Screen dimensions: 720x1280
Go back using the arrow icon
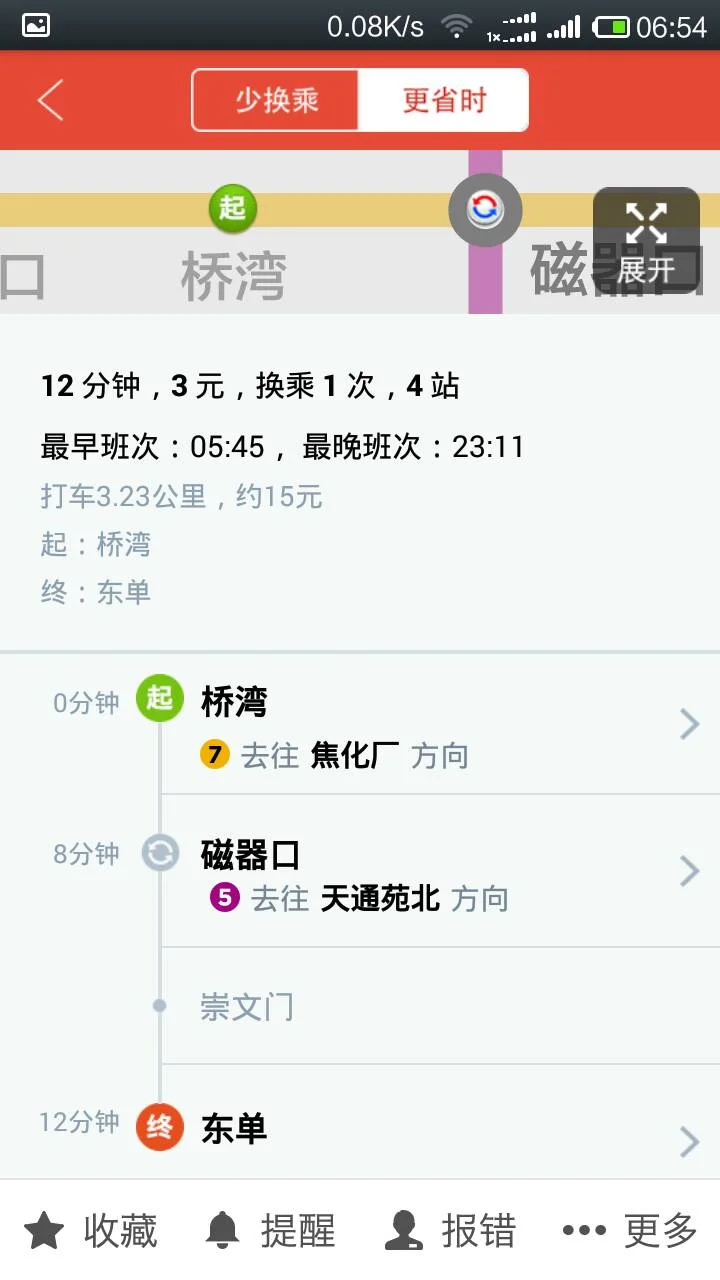tap(50, 100)
